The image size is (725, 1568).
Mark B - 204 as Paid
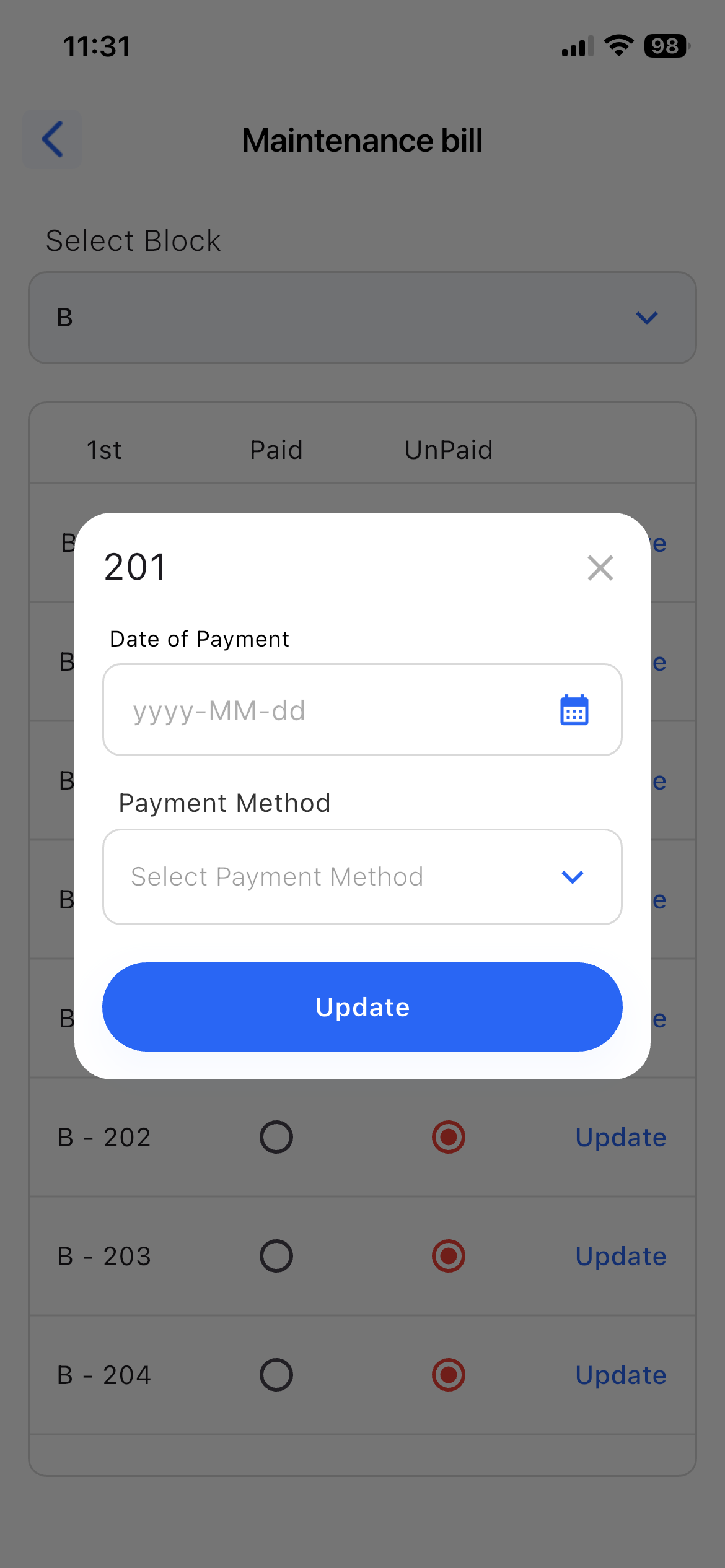pos(276,1375)
